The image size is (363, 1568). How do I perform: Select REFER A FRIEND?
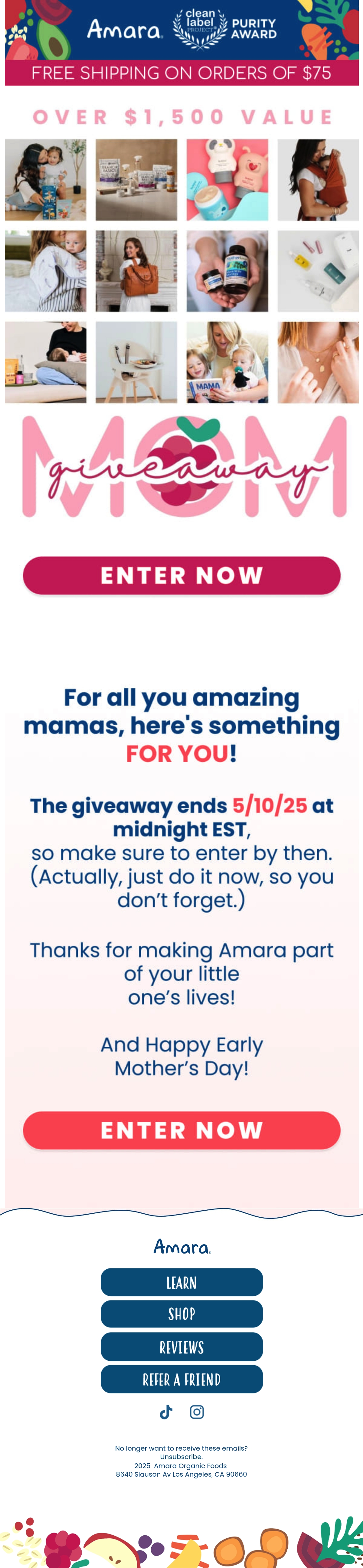(x=181, y=1379)
